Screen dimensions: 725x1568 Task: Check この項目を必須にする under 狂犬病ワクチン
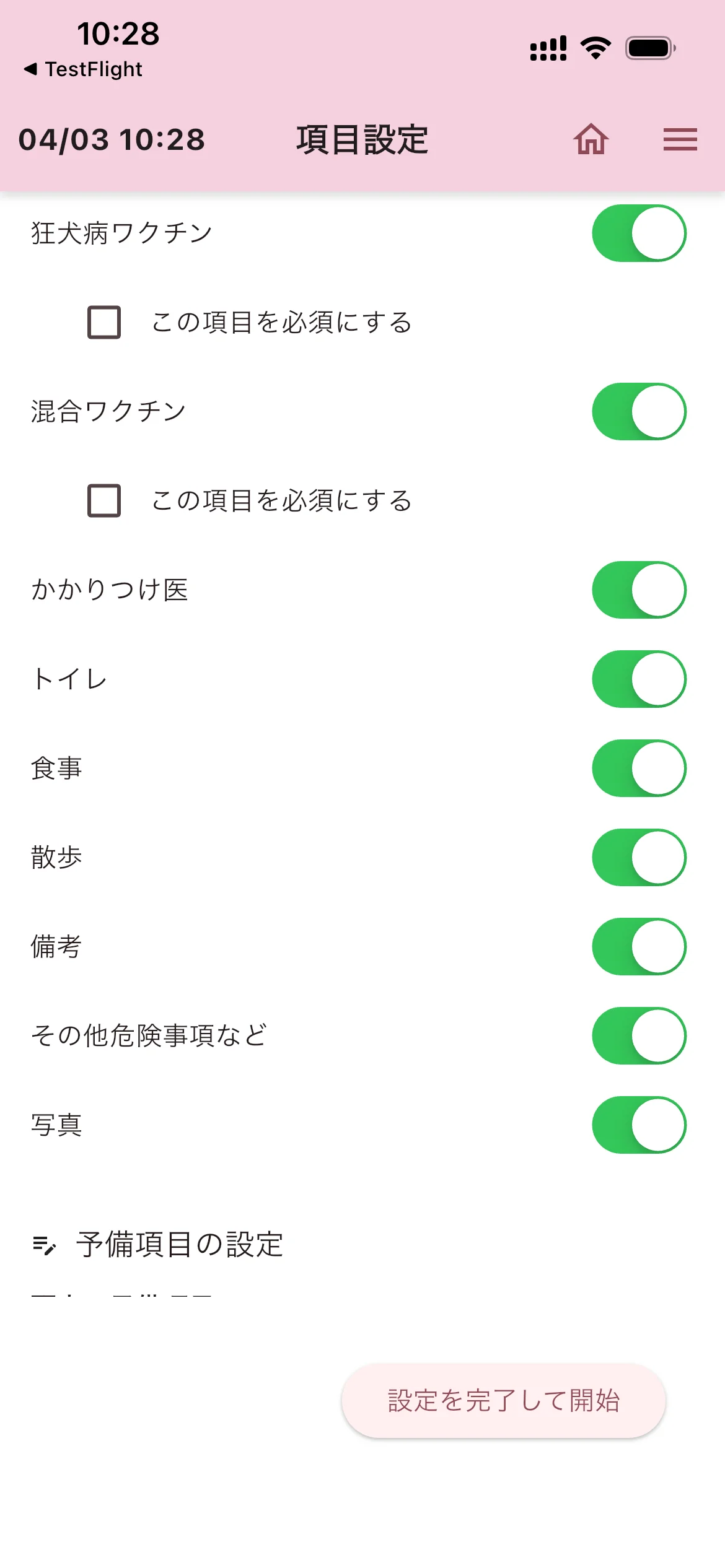104,322
